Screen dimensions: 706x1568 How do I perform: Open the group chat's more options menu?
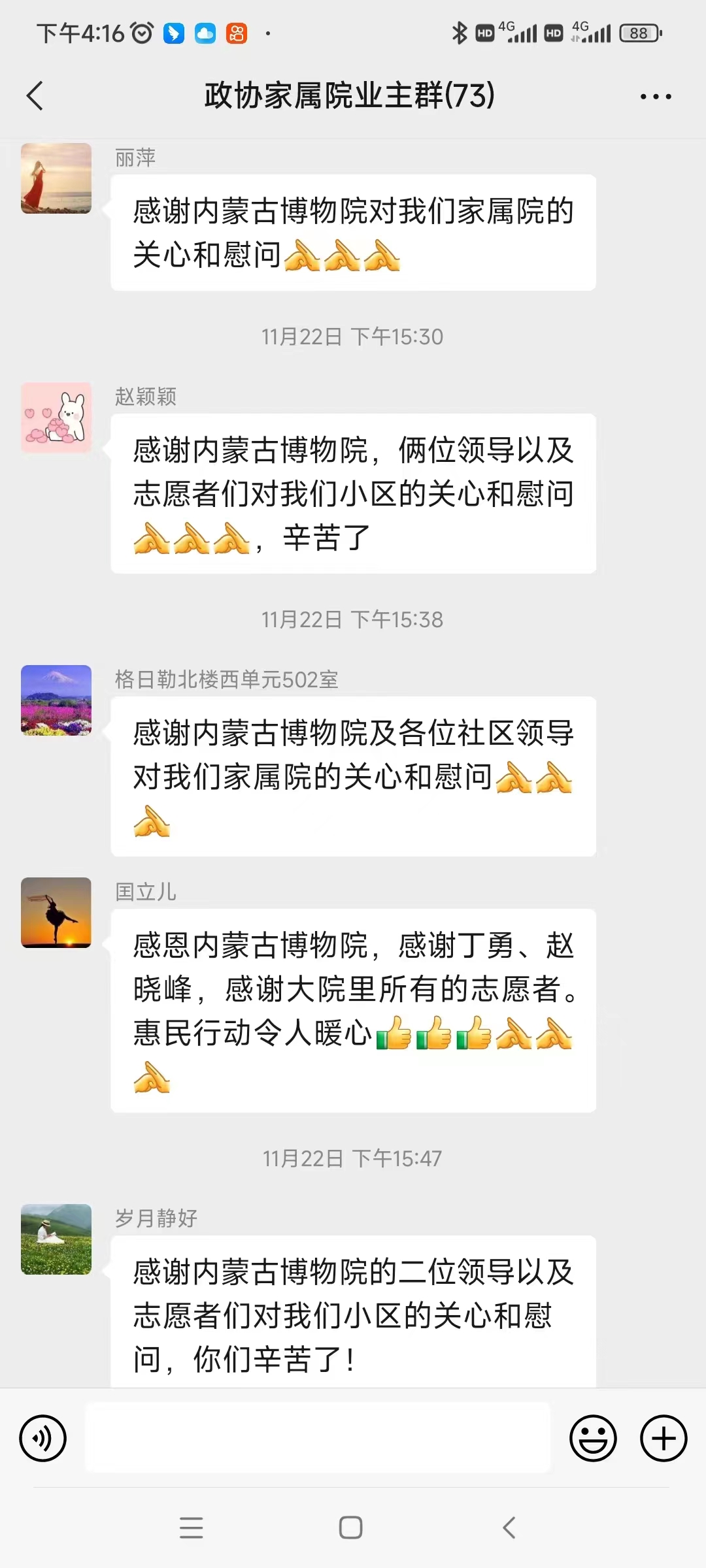click(x=655, y=97)
